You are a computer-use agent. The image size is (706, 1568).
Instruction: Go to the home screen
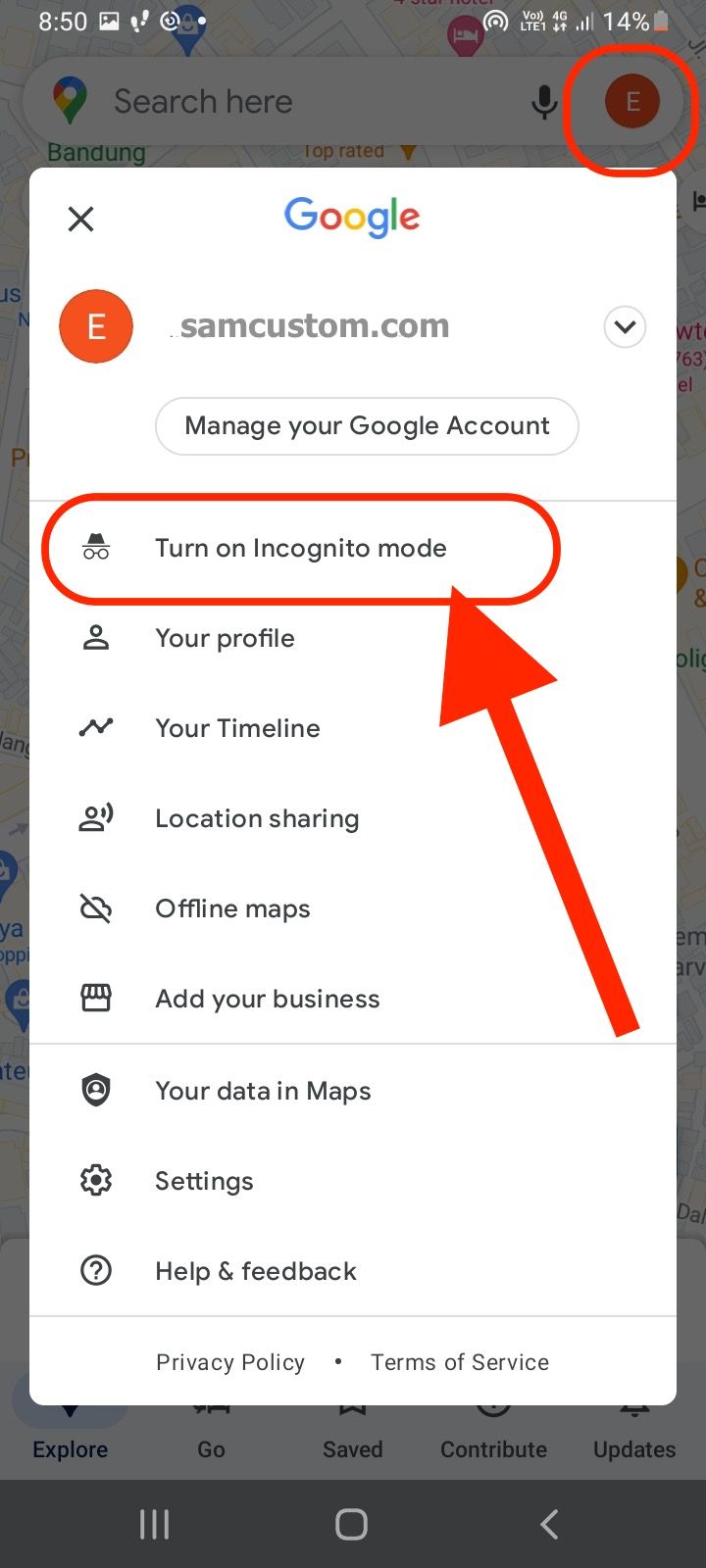click(351, 1524)
